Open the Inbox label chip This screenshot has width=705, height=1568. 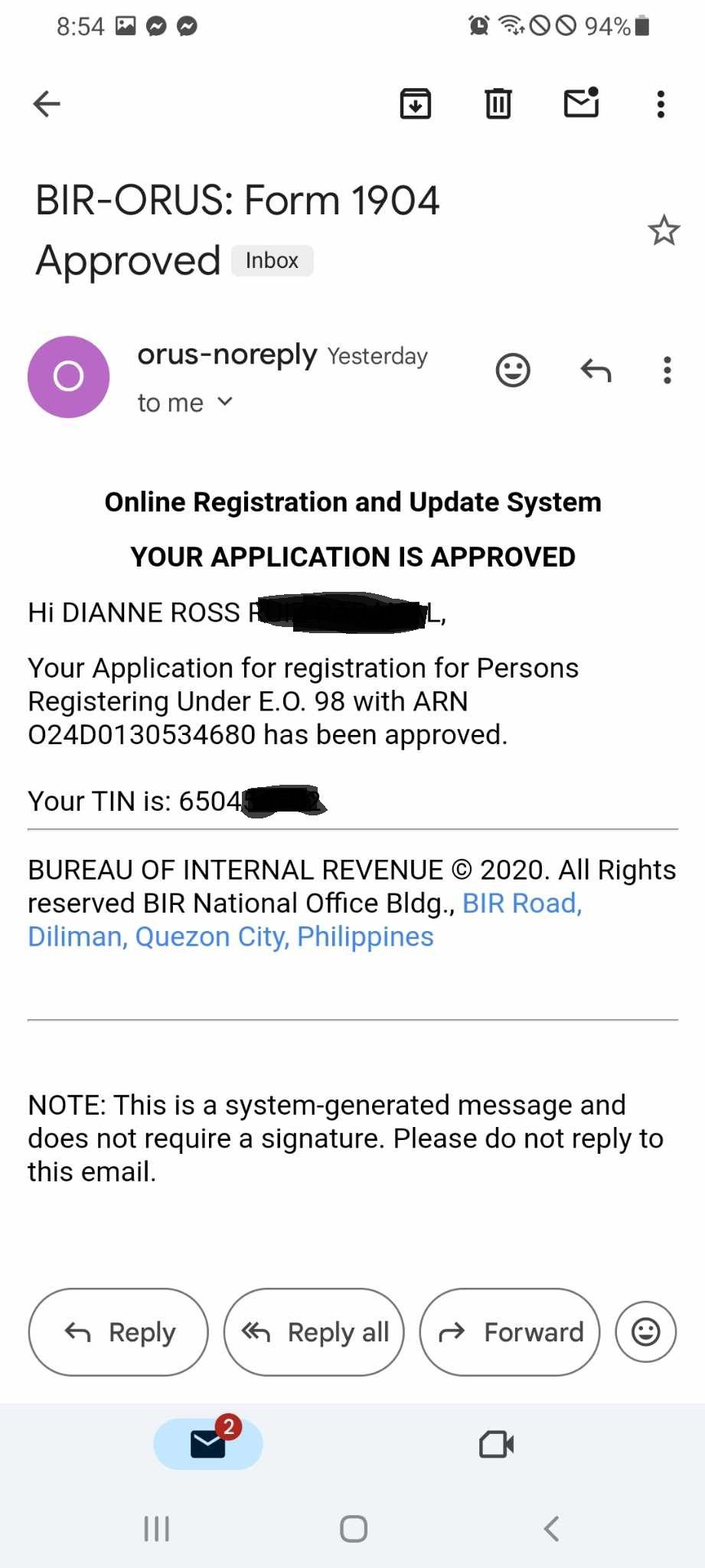coord(272,260)
